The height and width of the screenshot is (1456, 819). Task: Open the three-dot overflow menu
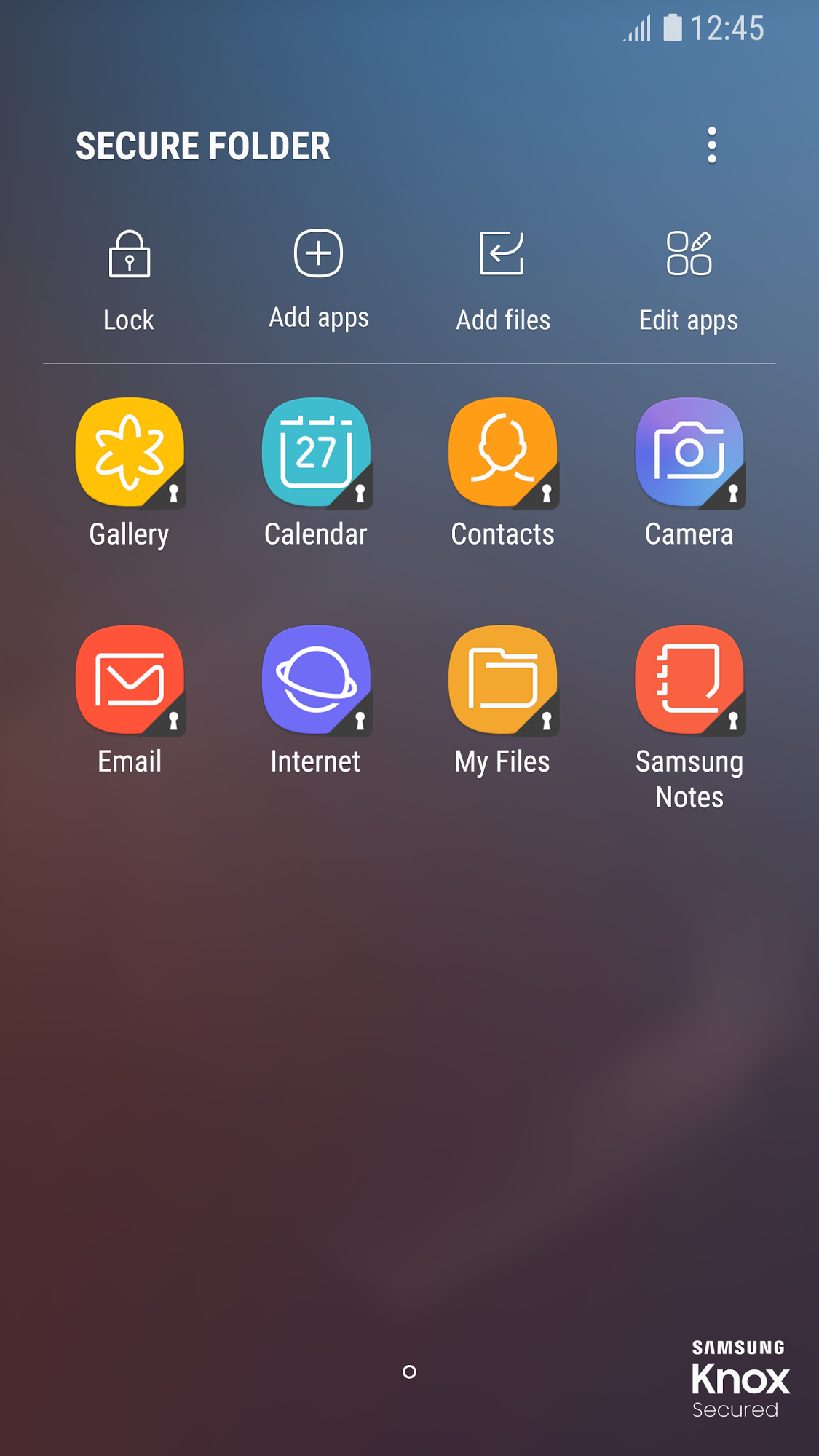click(712, 145)
